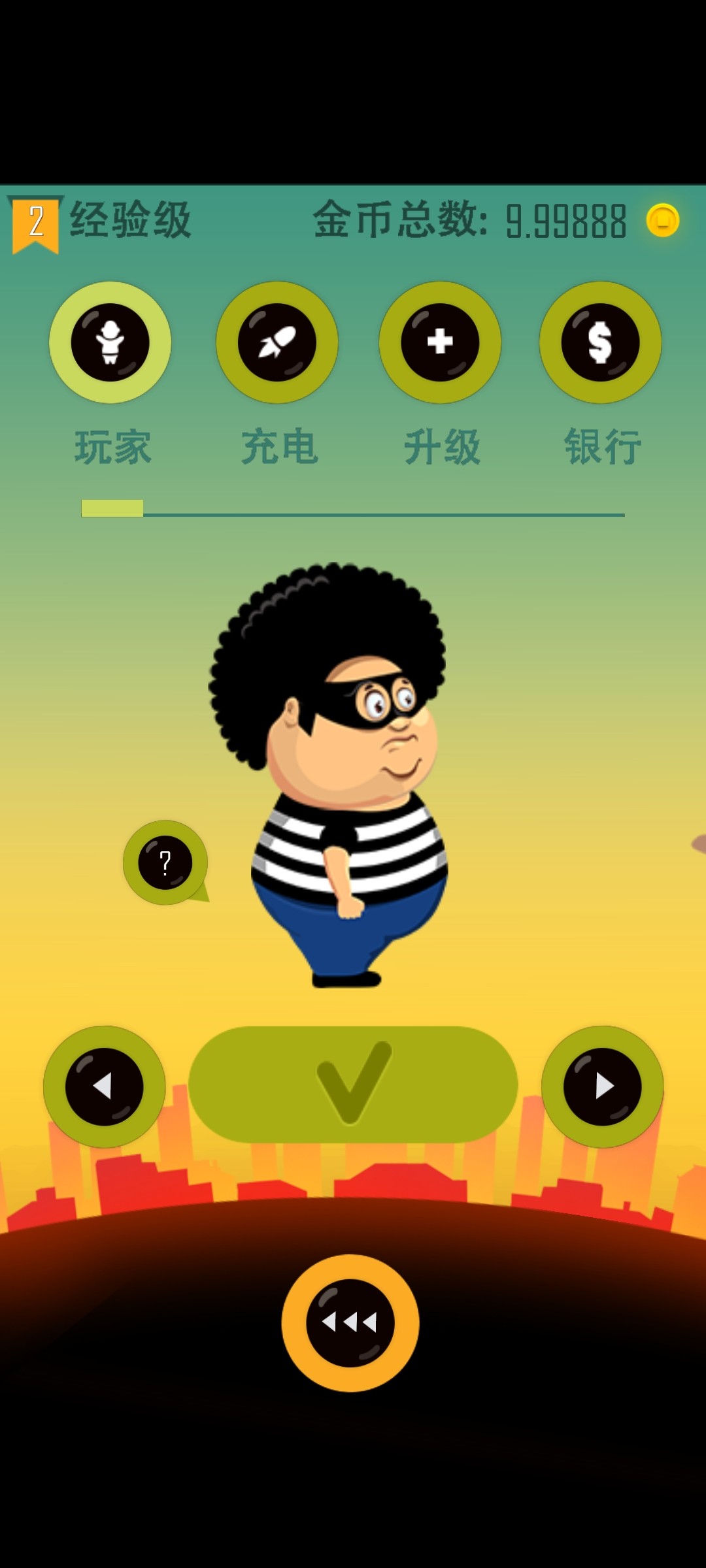Show the previous character with left arrow
This screenshot has width=706, height=1568.
(x=104, y=1086)
